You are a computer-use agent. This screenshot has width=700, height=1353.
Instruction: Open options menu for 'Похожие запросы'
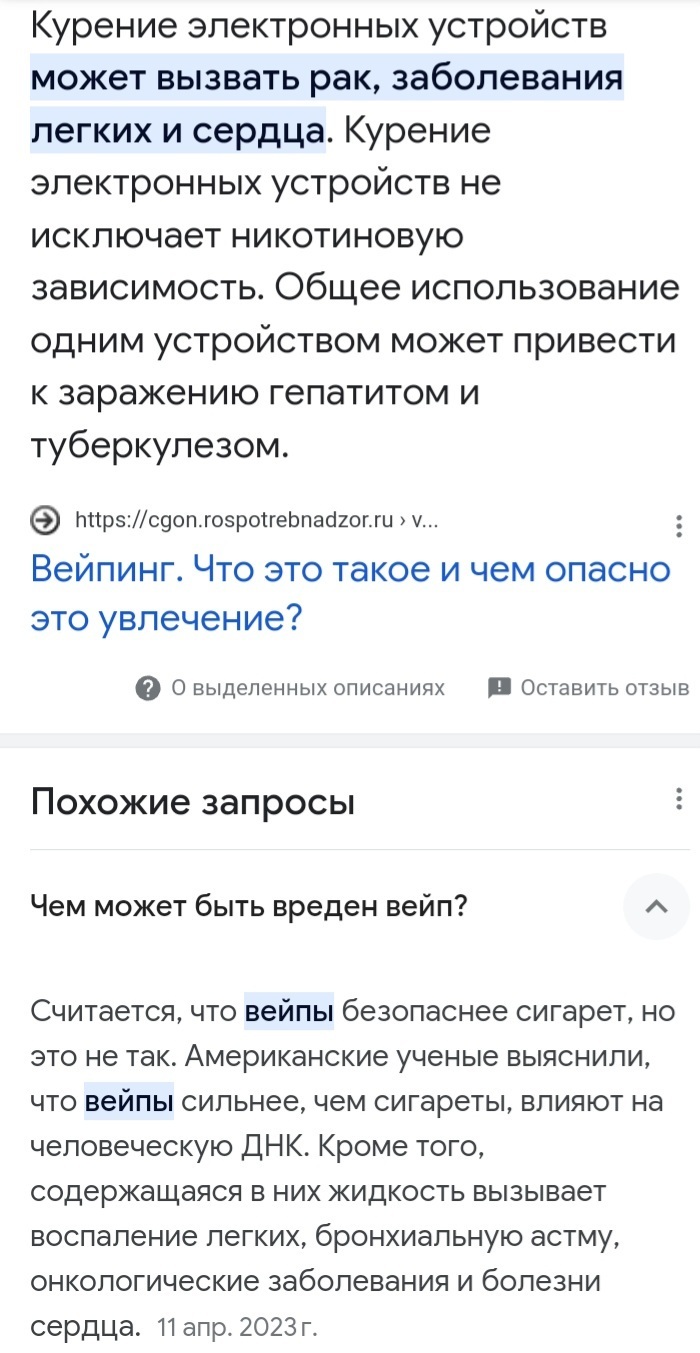pyautogui.click(x=679, y=800)
